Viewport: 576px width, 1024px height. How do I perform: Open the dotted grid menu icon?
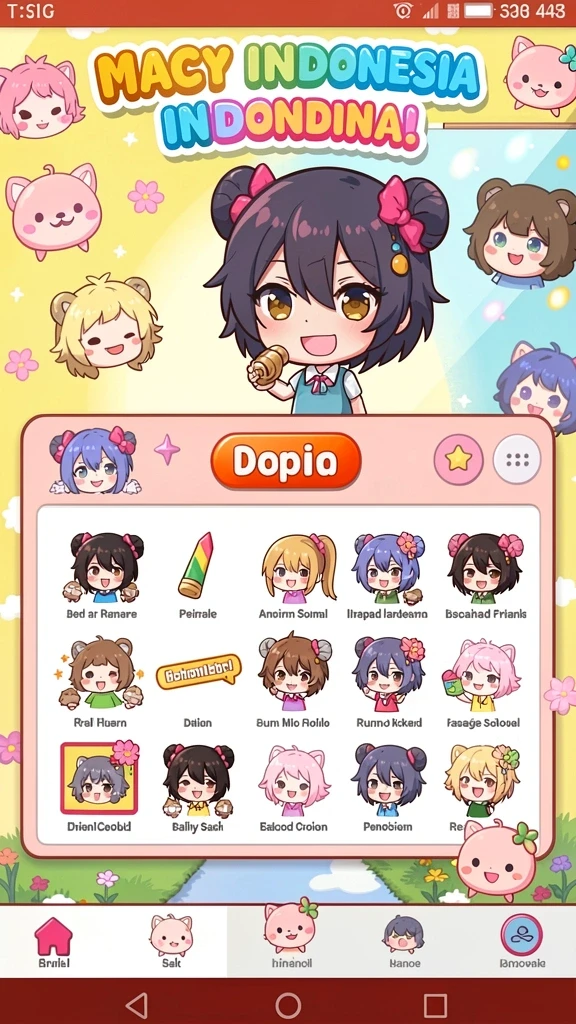pyautogui.click(x=517, y=460)
